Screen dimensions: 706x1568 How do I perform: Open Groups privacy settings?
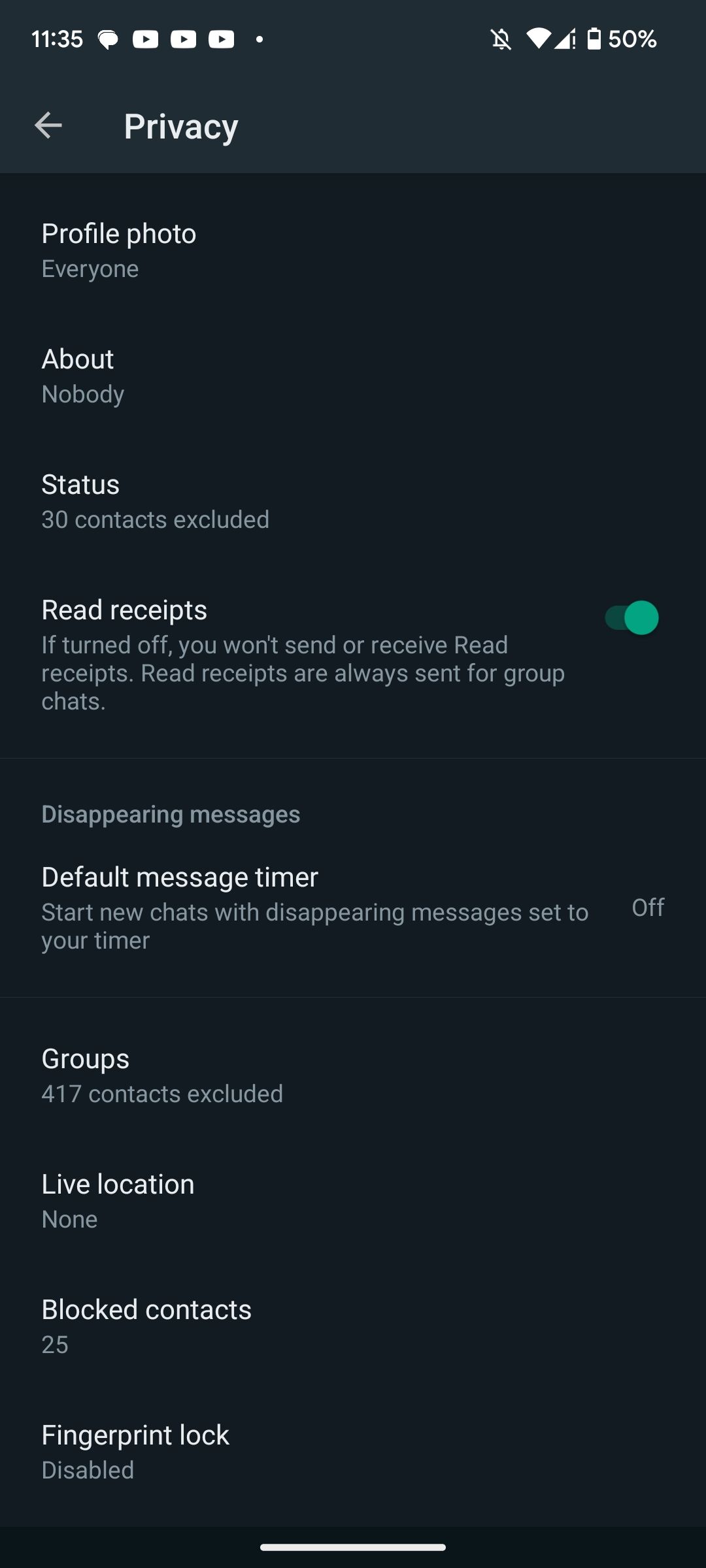pyautogui.click(x=161, y=1075)
